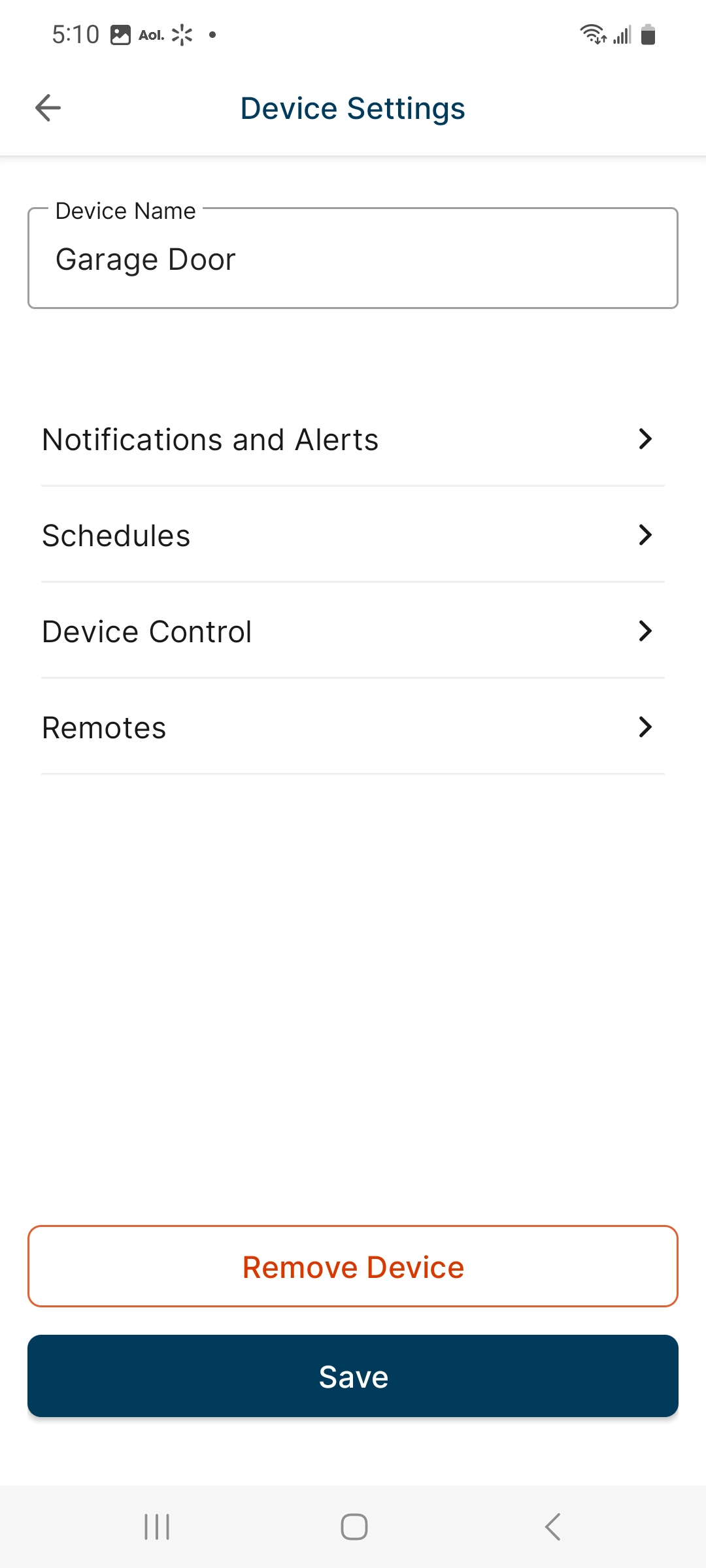Click the Walmart notification icon
Screen dimensions: 706x1568
(x=181, y=34)
